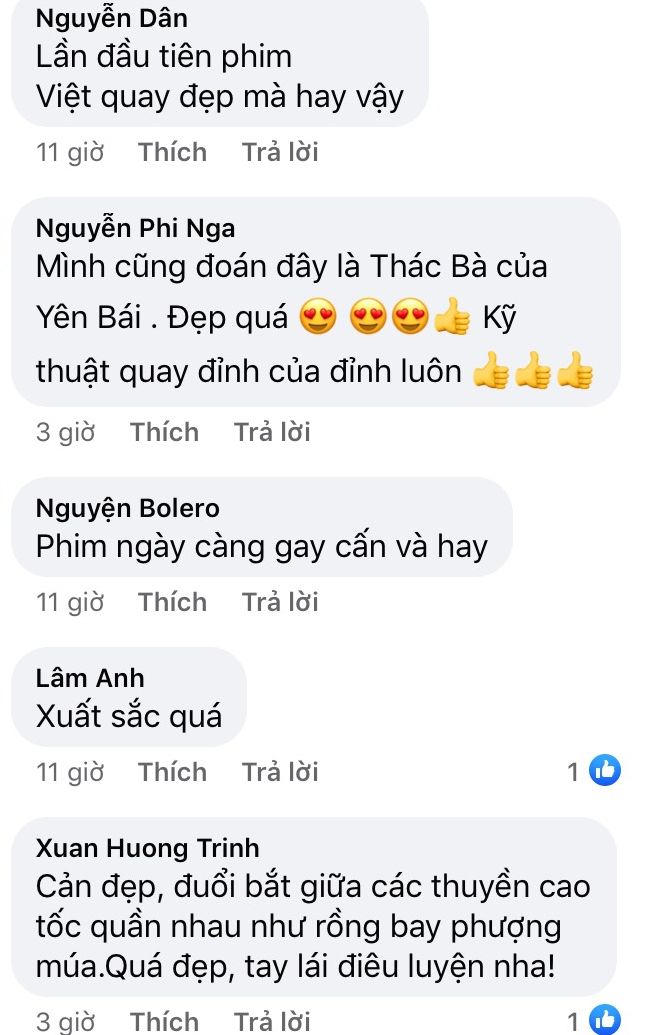Reply to Nguyễn Phi Nga's comment
The width and height of the screenshot is (645, 1035).
272,432
